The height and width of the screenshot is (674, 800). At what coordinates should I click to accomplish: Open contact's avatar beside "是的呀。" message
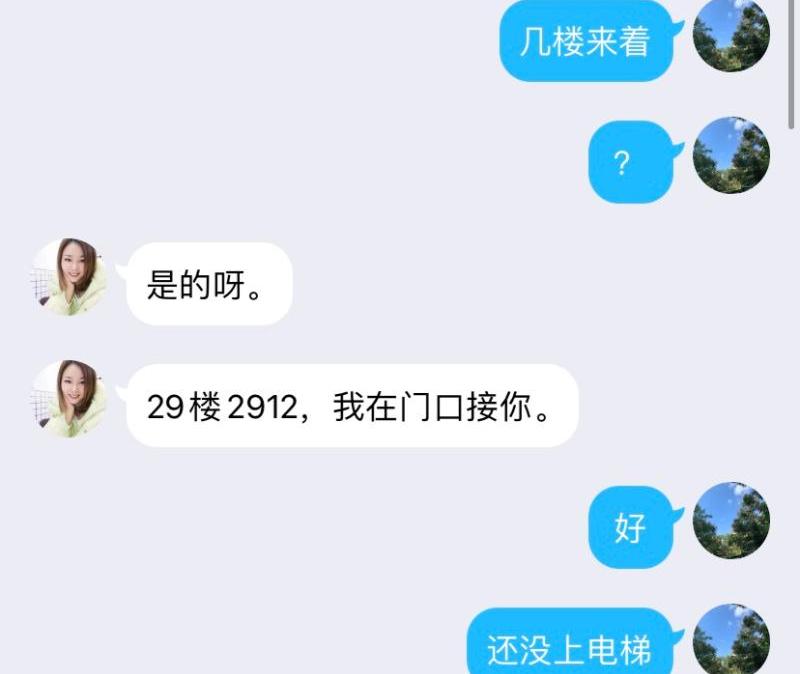pos(70,277)
